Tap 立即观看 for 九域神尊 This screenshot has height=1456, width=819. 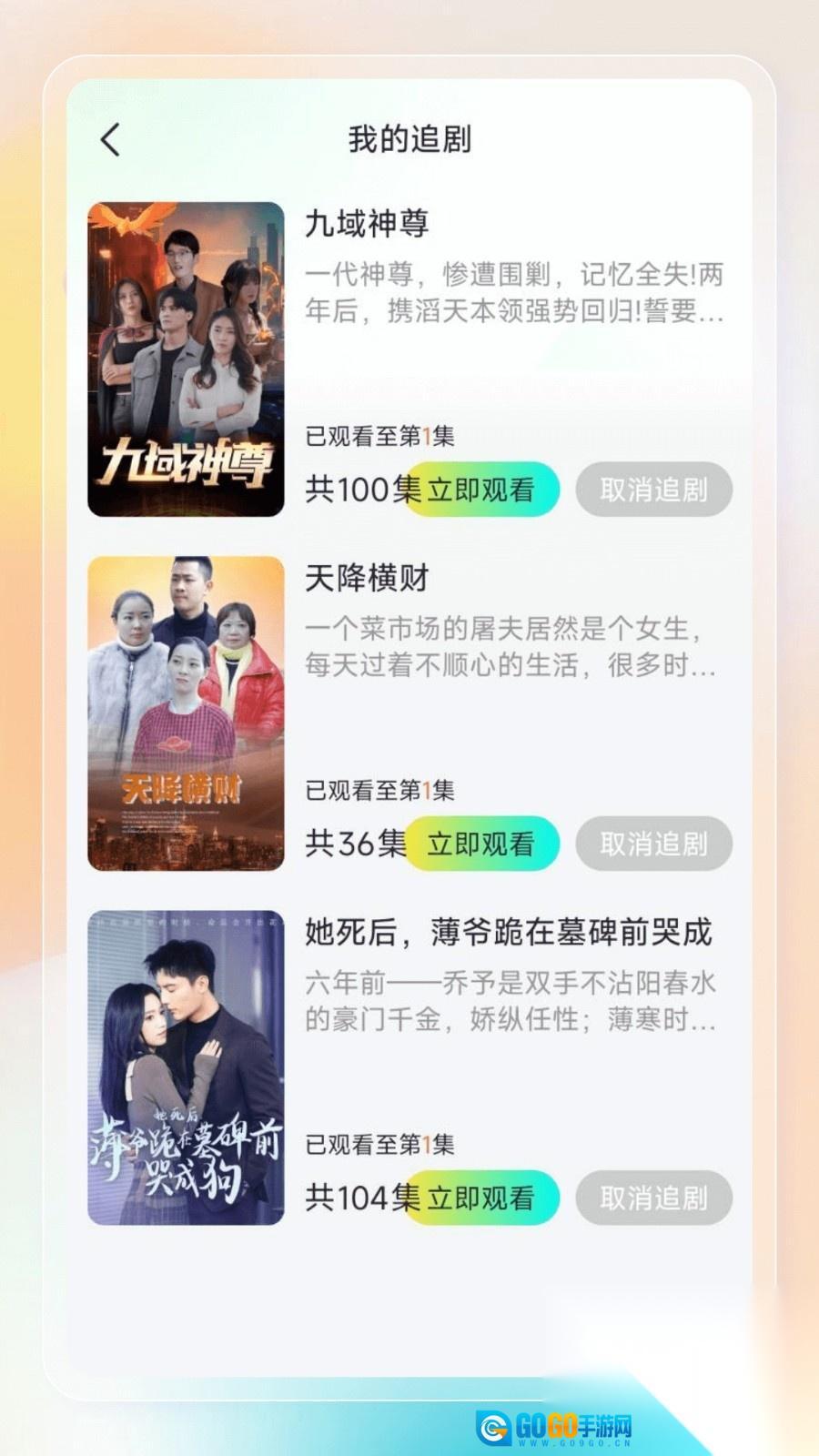click(482, 490)
